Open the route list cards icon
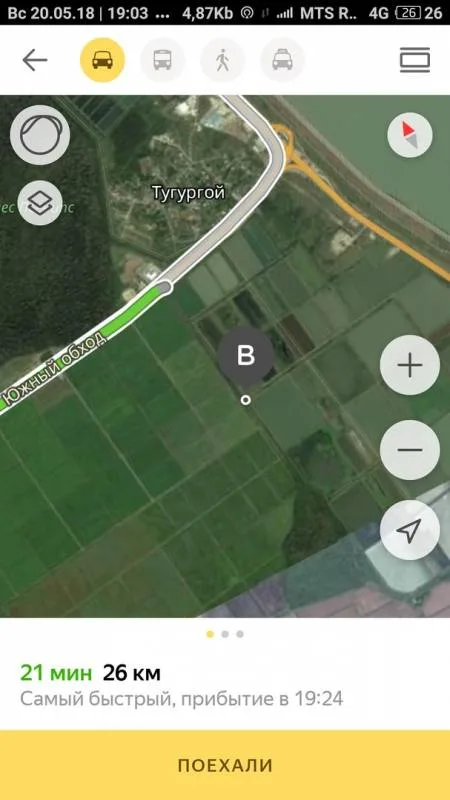This screenshot has width=450, height=800. click(x=414, y=60)
